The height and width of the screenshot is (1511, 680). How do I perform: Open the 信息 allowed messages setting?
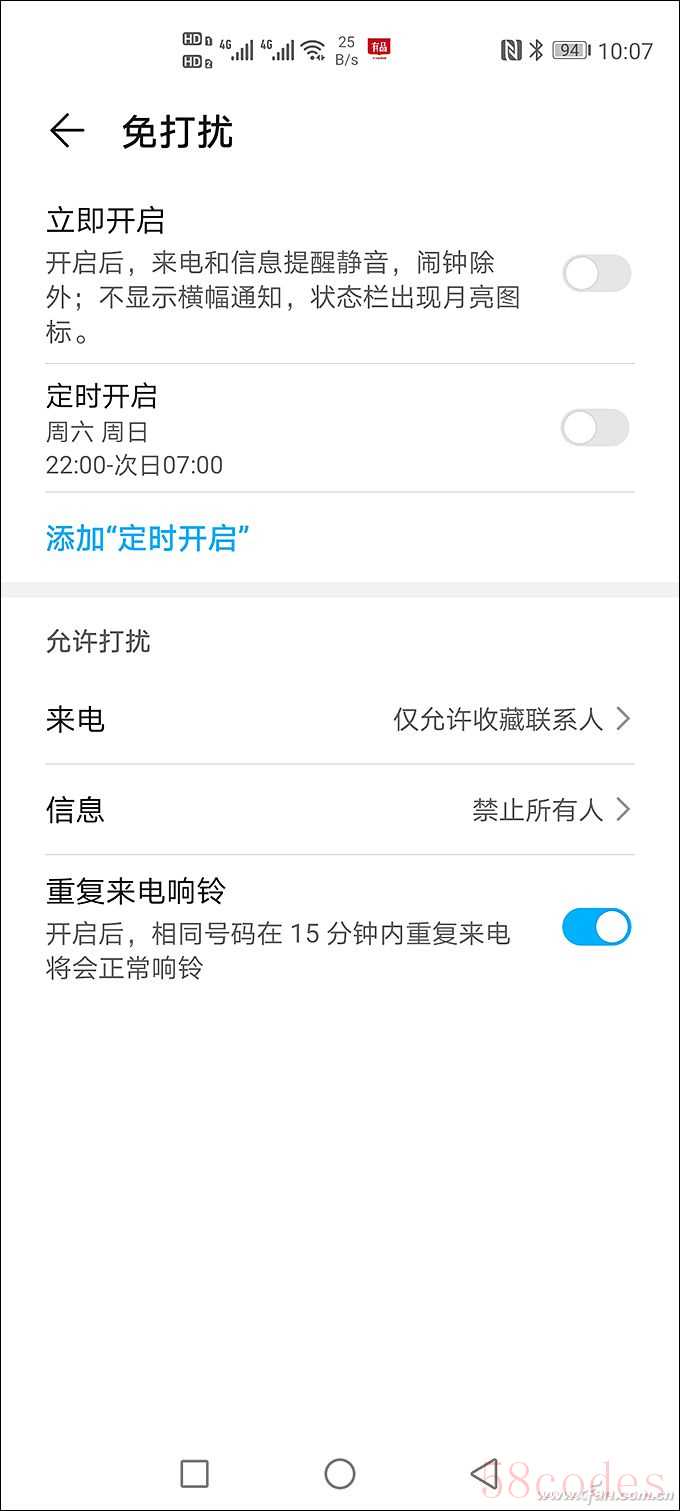pyautogui.click(x=340, y=809)
